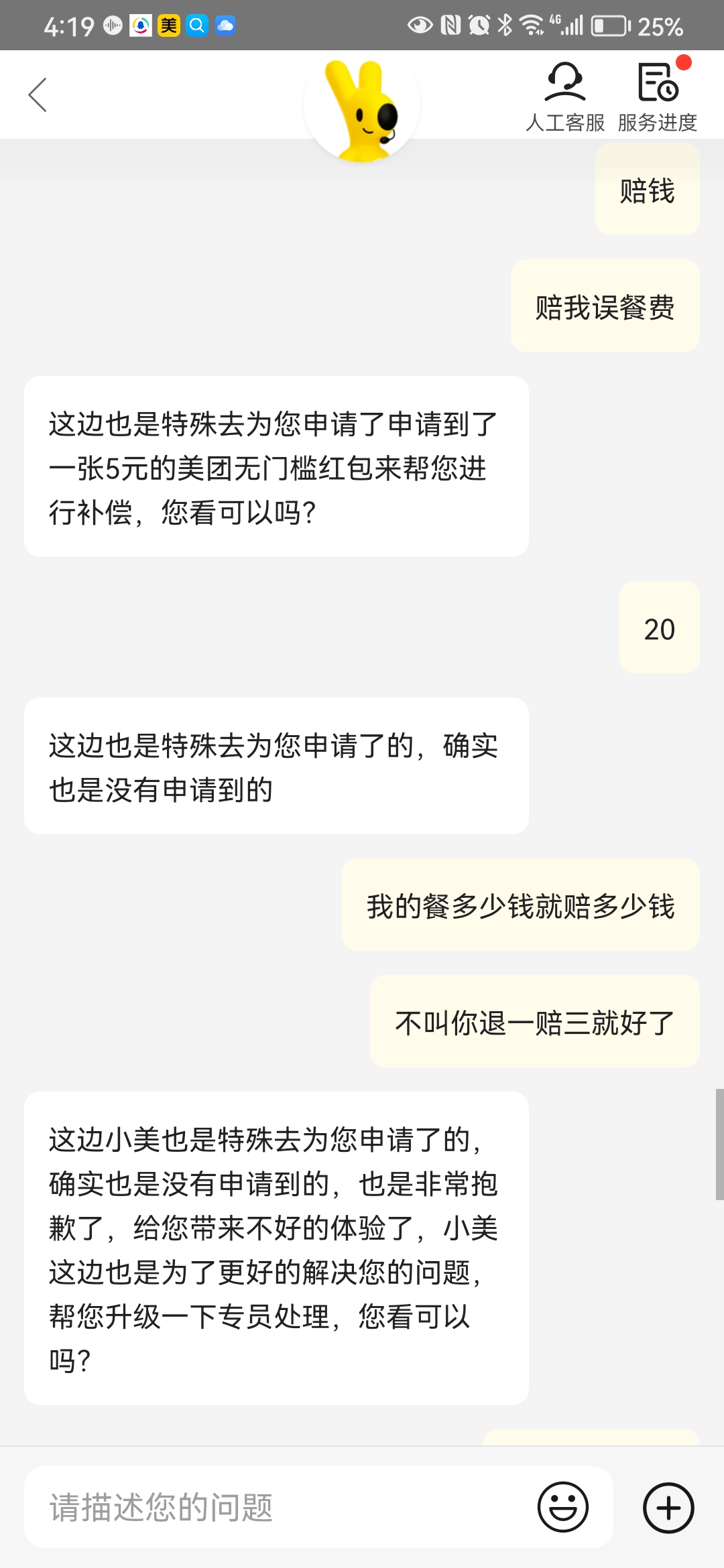Screen dimensions: 724x1568
Task: Open the plus attachment menu
Action: [668, 1508]
